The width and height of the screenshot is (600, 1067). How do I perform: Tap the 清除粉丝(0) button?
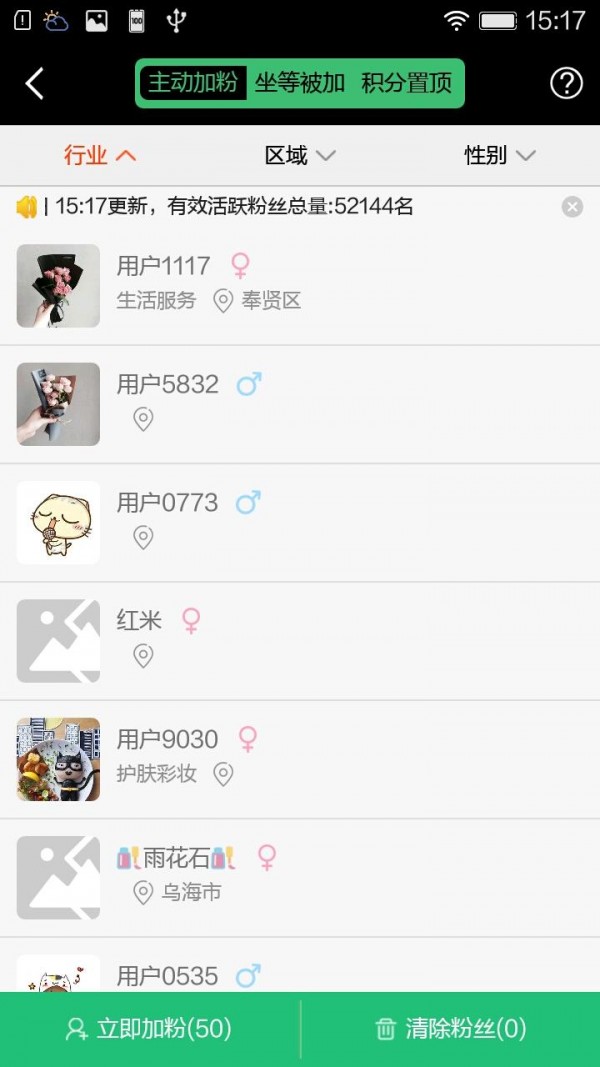[x=450, y=1029]
